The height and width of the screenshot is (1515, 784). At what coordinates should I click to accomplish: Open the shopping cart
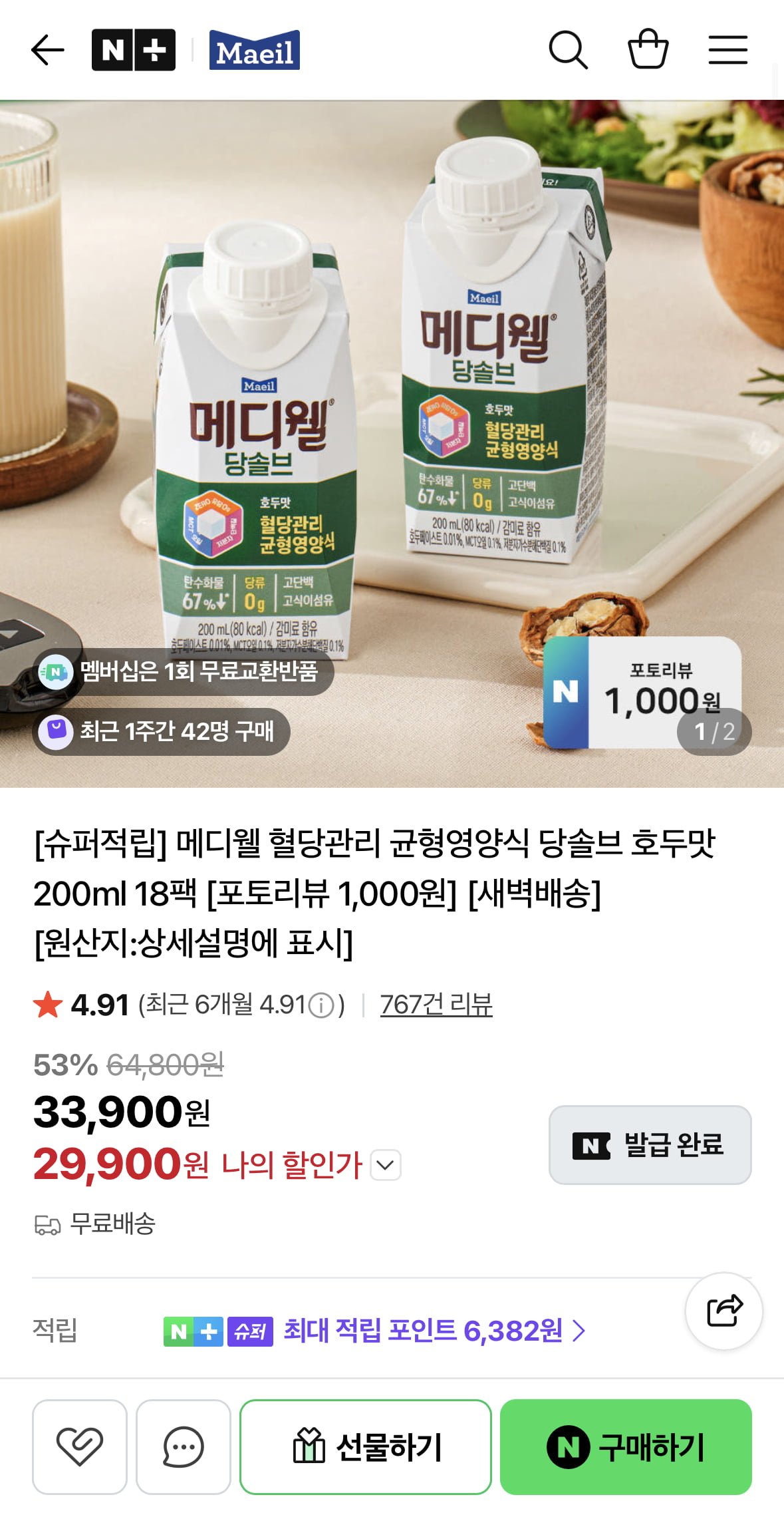click(648, 49)
